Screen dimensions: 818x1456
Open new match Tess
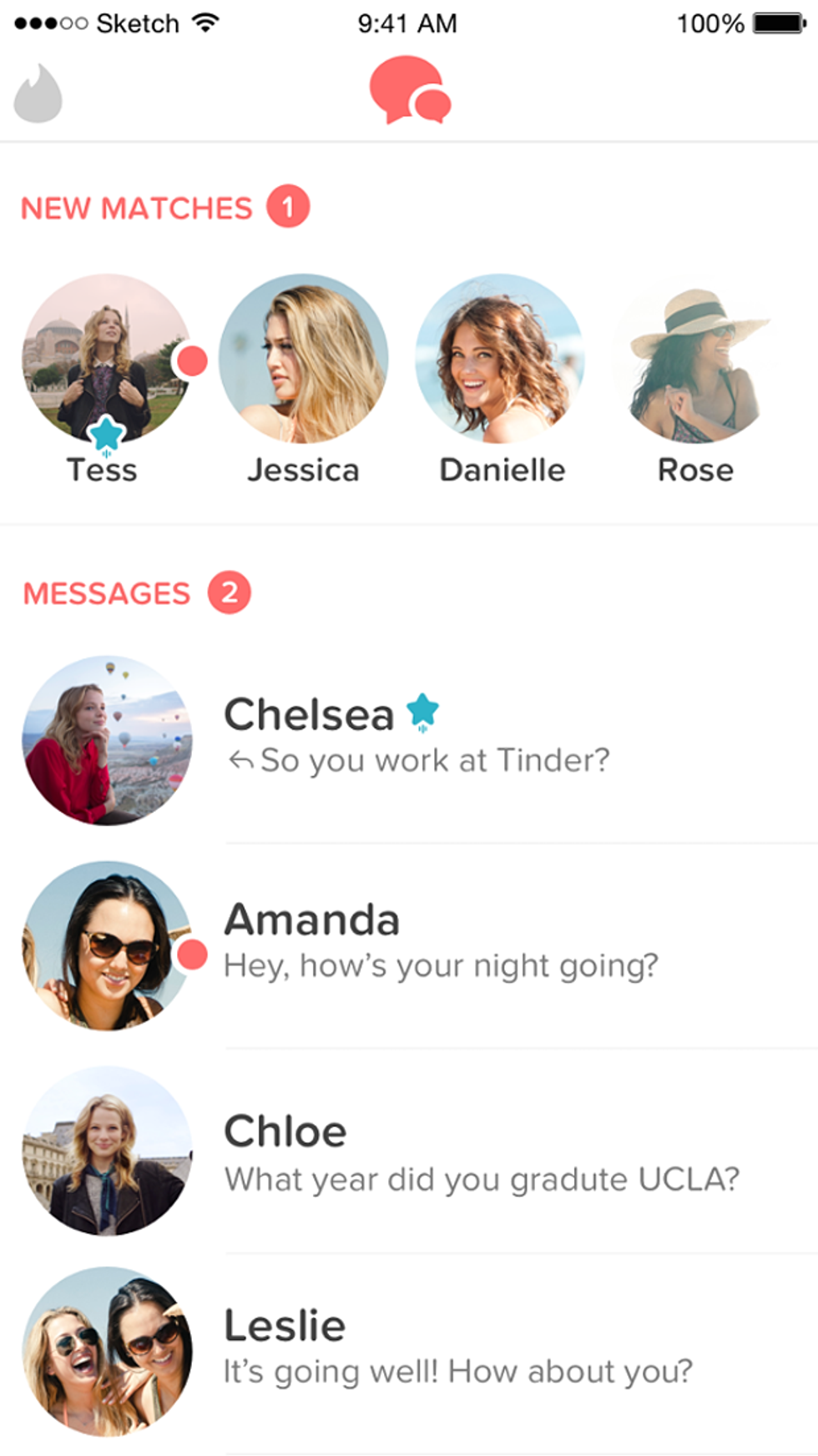click(105, 359)
